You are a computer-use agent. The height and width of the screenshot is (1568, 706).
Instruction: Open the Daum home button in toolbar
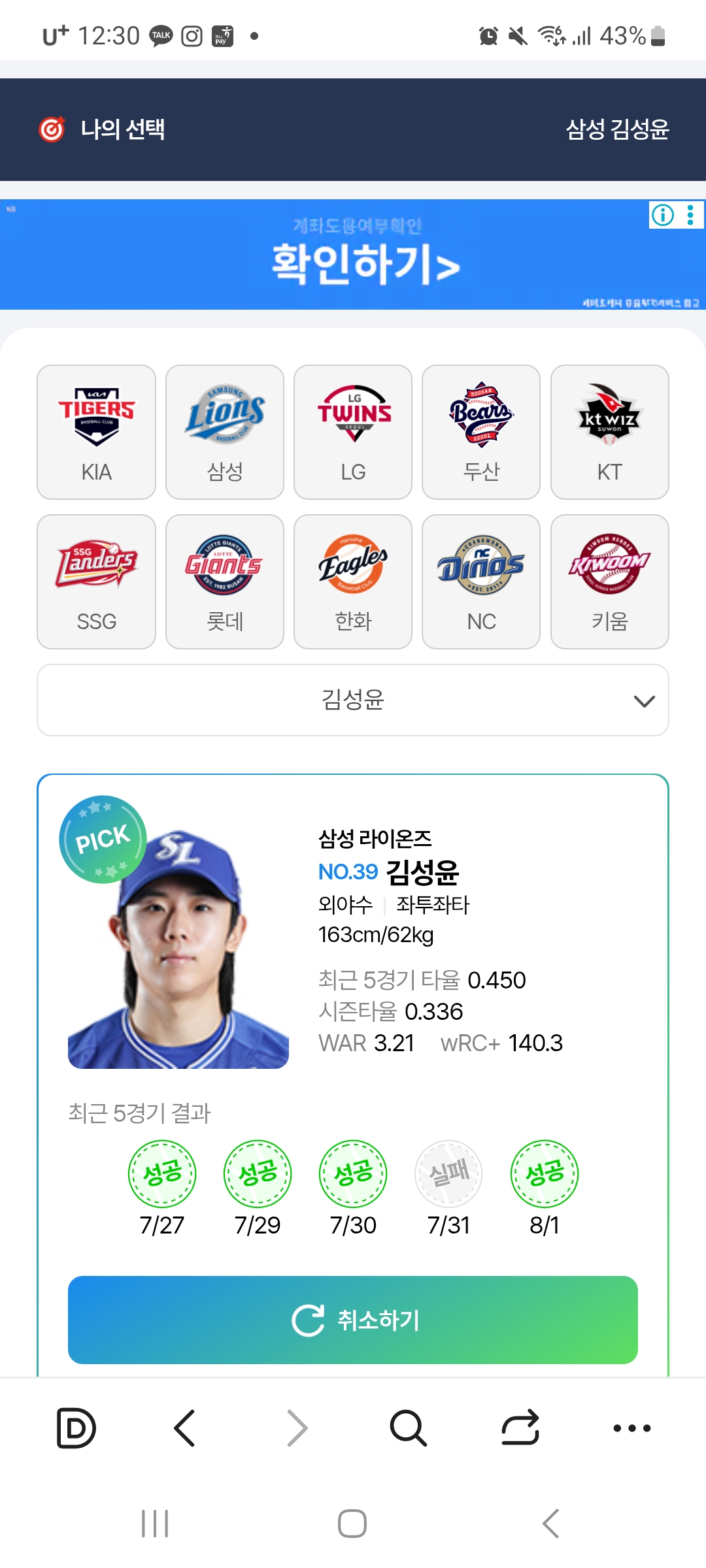(76, 1428)
